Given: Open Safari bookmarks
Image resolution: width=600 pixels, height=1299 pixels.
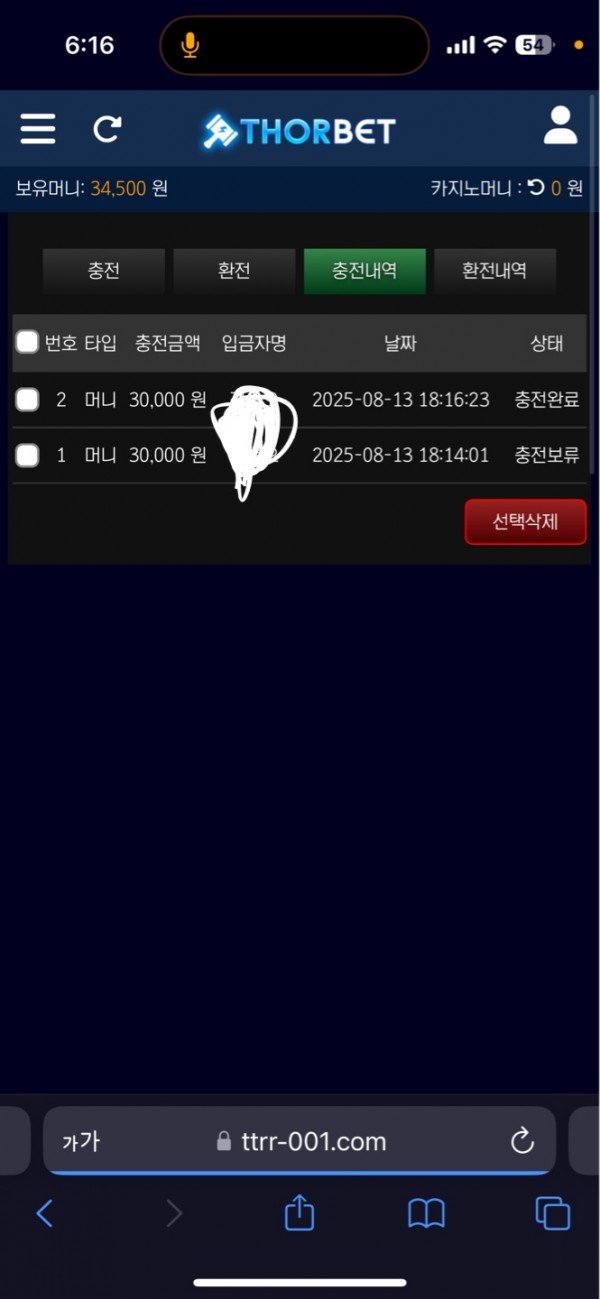Looking at the screenshot, I should click(426, 1214).
